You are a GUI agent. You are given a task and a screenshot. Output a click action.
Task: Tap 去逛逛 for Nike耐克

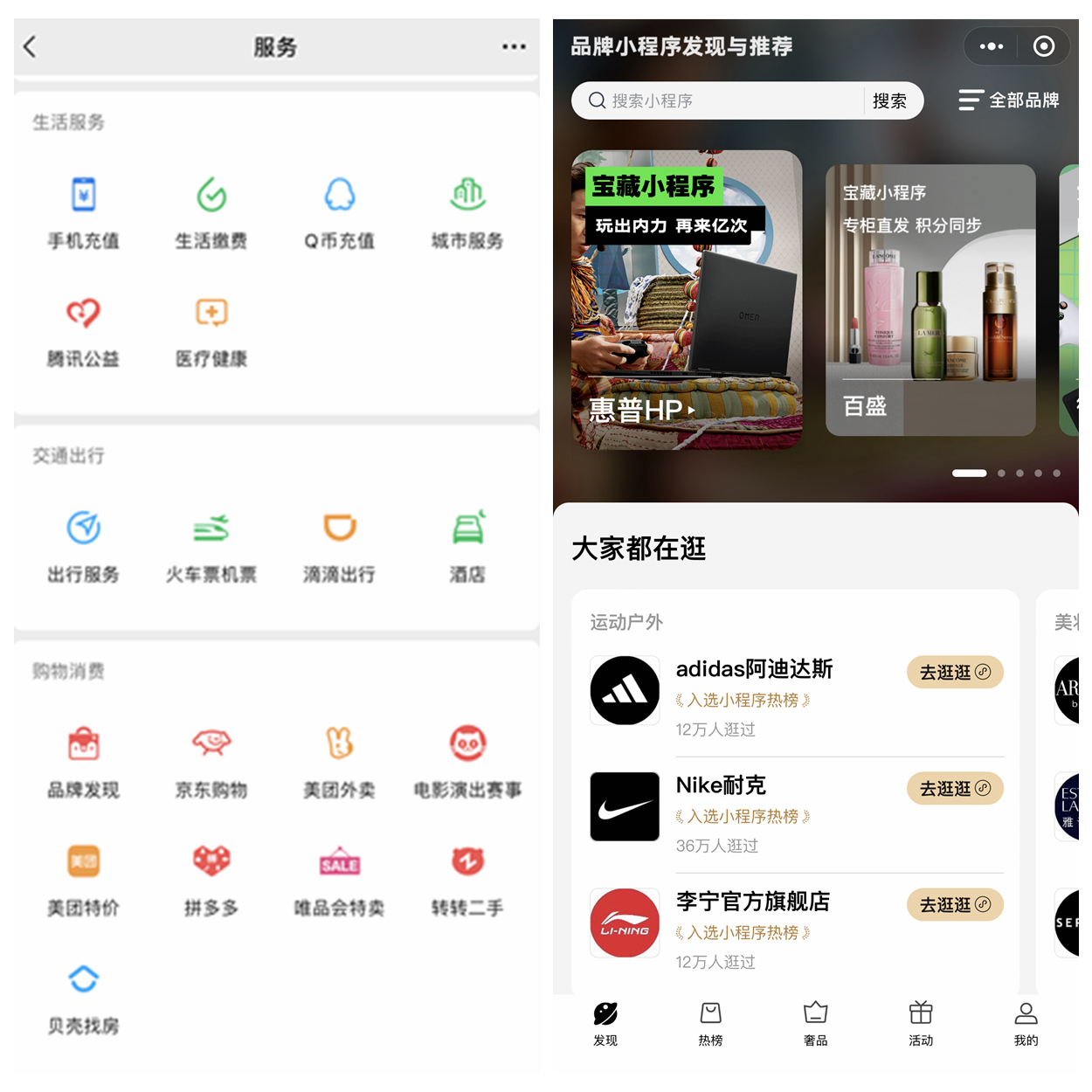(955, 788)
